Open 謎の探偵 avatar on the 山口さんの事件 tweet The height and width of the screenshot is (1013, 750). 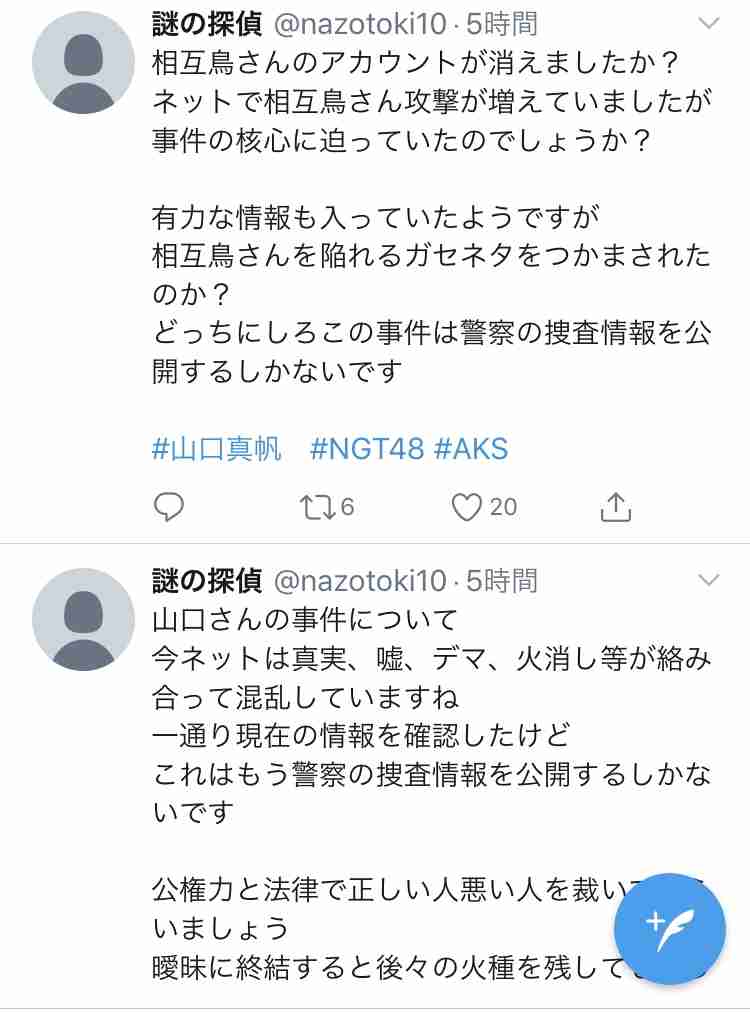[83, 619]
